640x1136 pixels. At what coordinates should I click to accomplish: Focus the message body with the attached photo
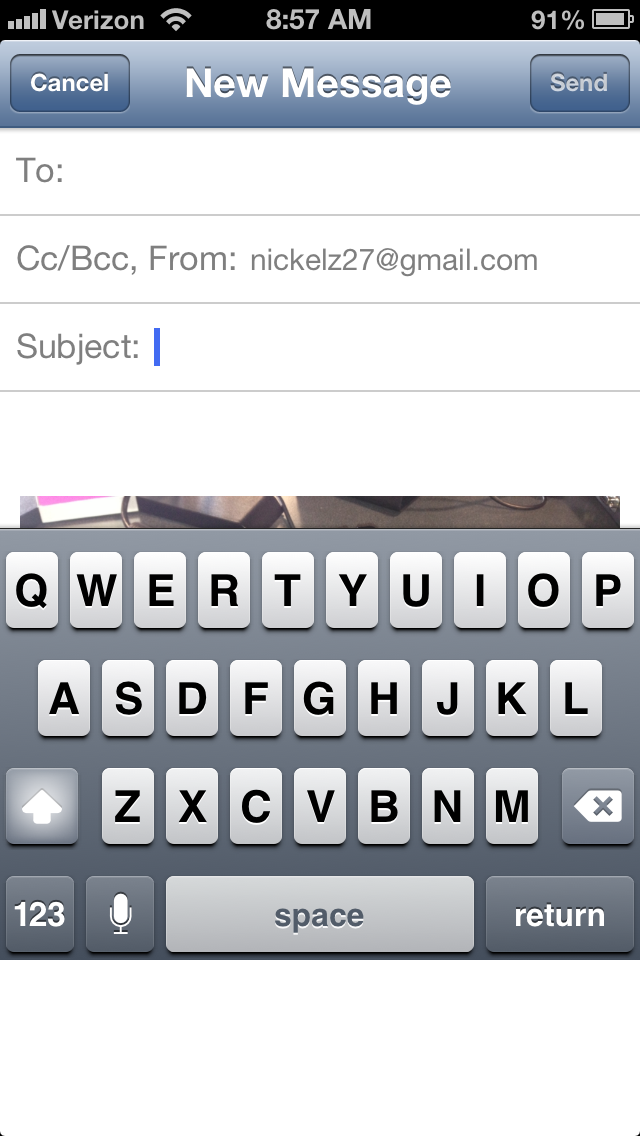320,460
